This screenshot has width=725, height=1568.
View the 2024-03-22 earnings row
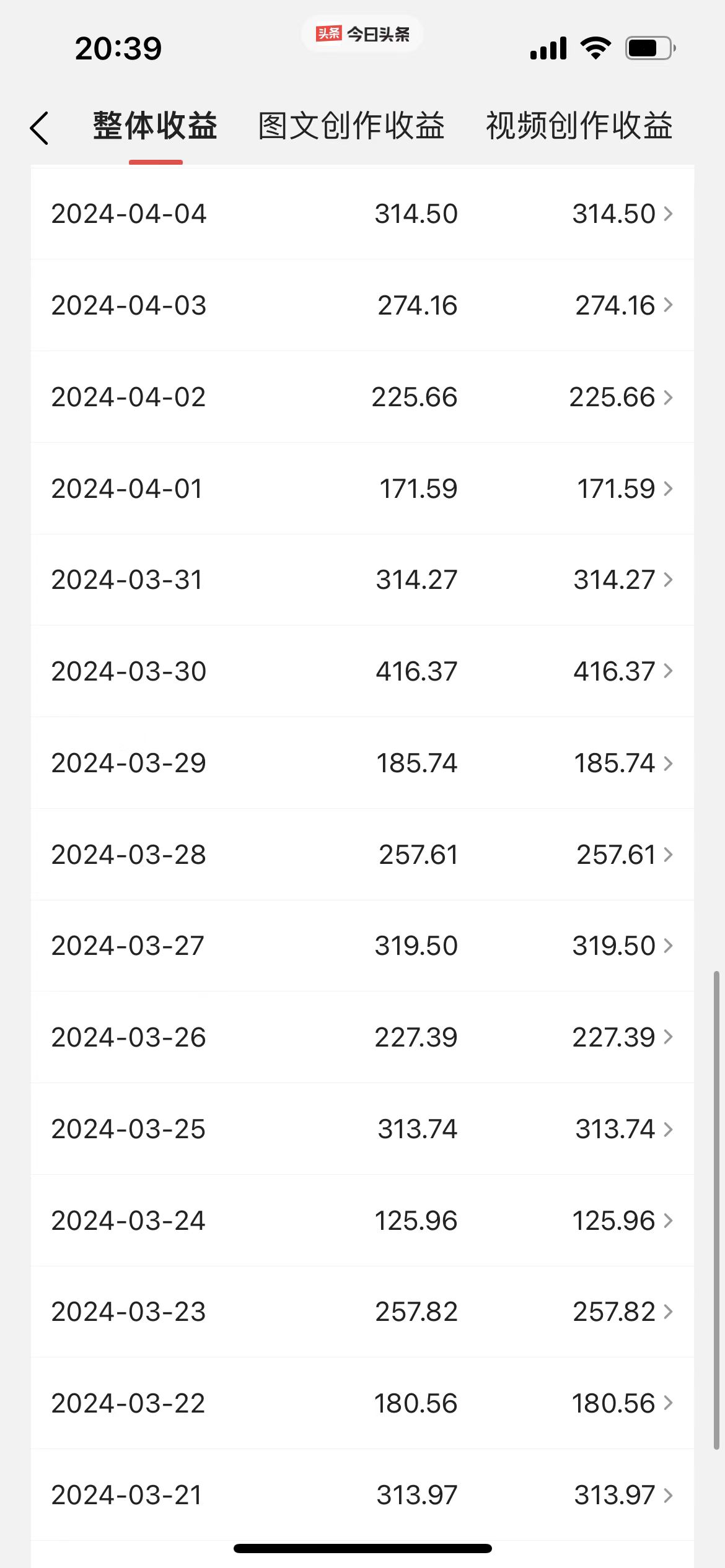tap(362, 1403)
